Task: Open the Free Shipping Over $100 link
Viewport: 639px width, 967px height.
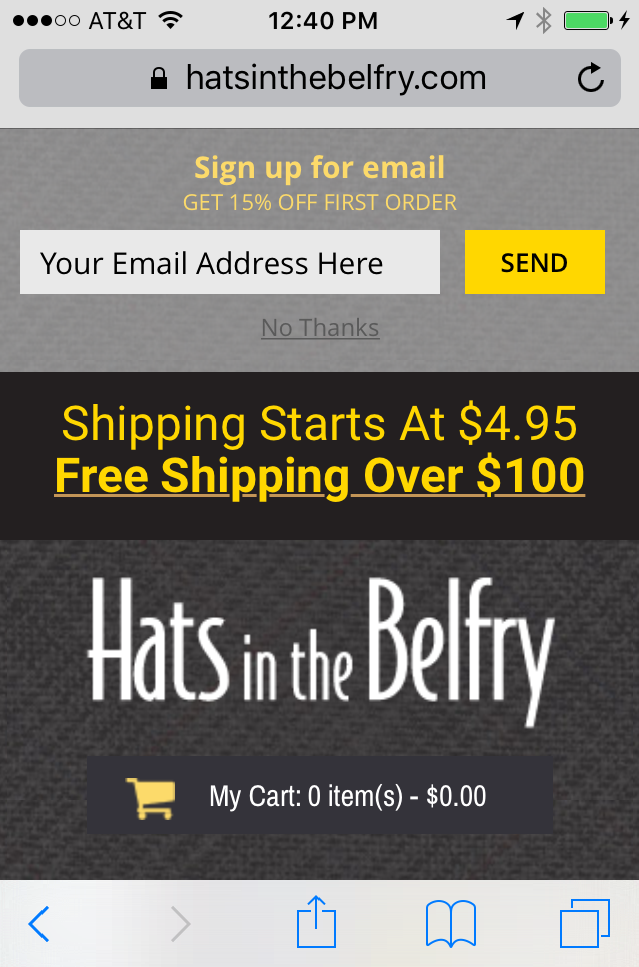Action: pos(320,476)
